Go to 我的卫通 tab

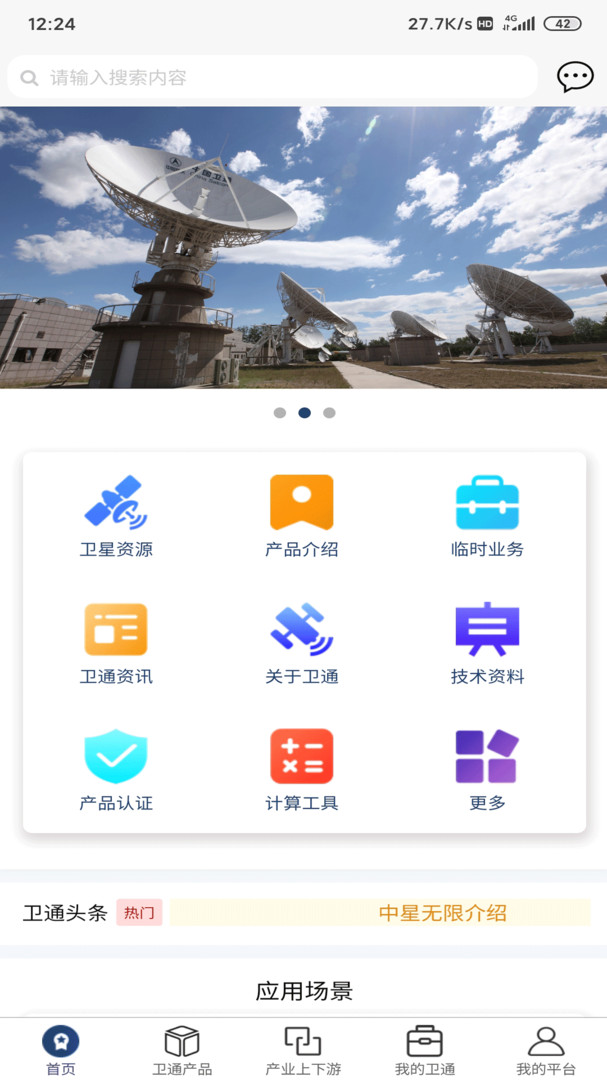[425, 1050]
